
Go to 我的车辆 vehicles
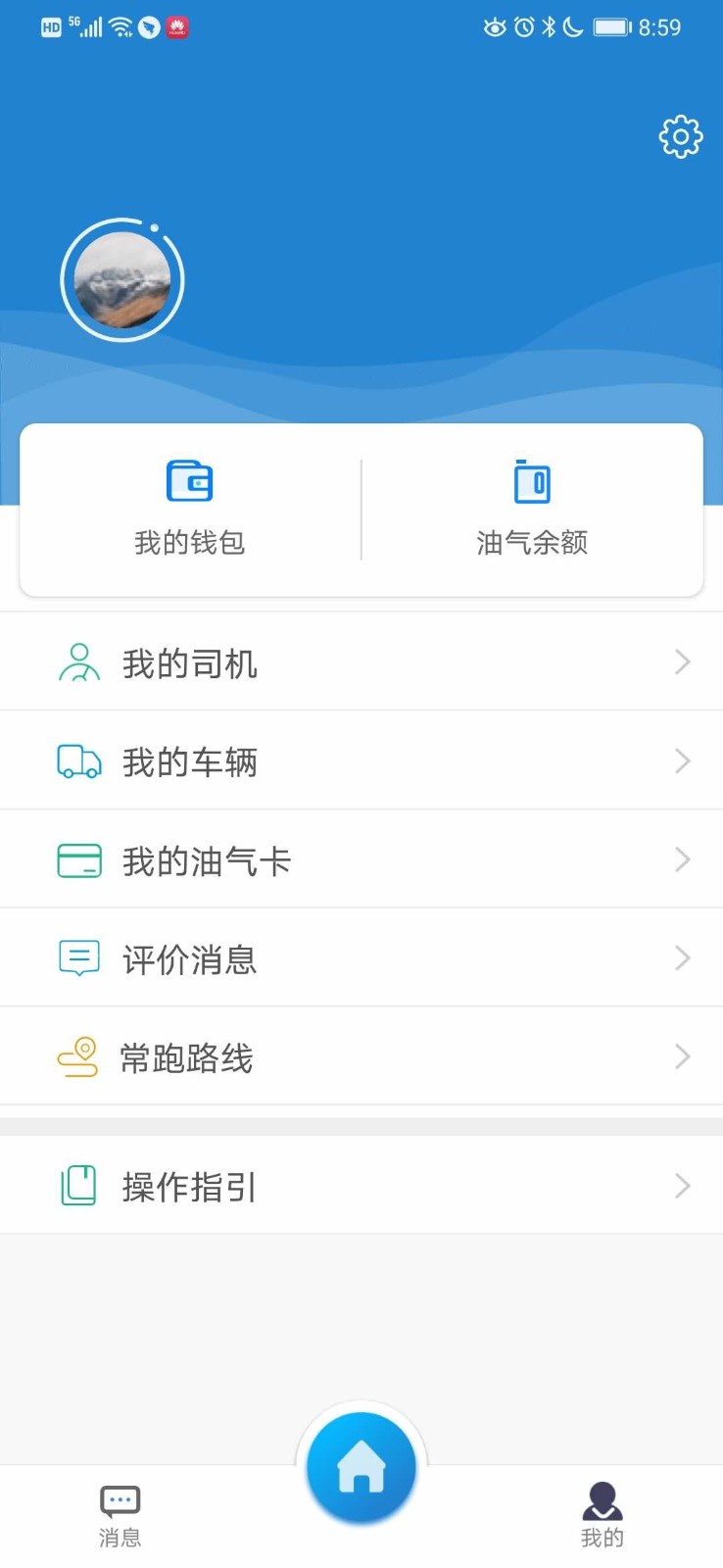(361, 761)
